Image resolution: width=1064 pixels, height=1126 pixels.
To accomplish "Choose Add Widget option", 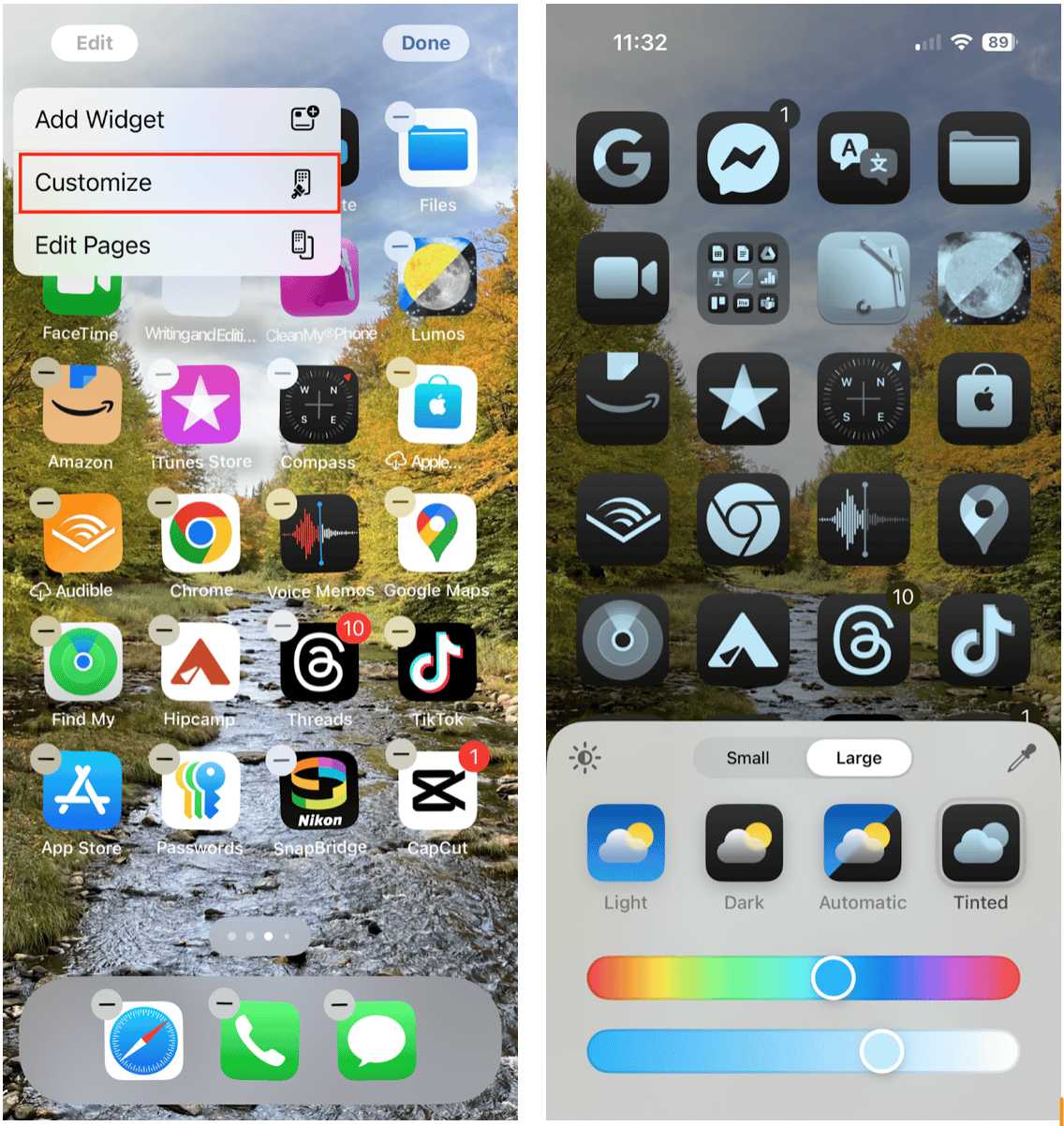I will pos(177,120).
